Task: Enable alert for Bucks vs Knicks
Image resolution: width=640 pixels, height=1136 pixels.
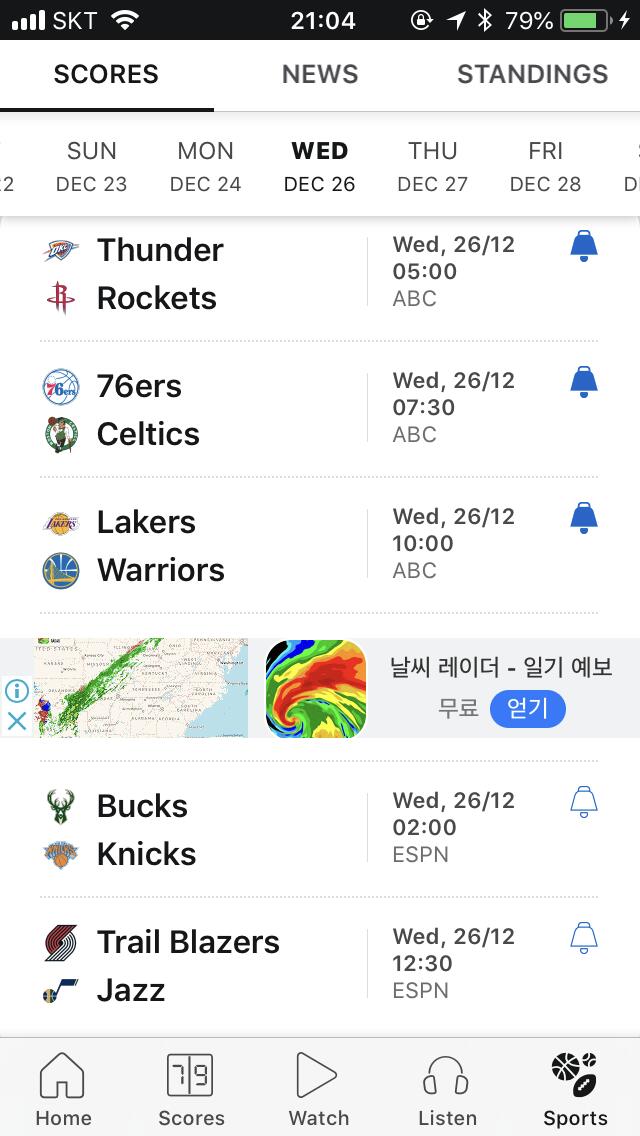Action: (583, 801)
